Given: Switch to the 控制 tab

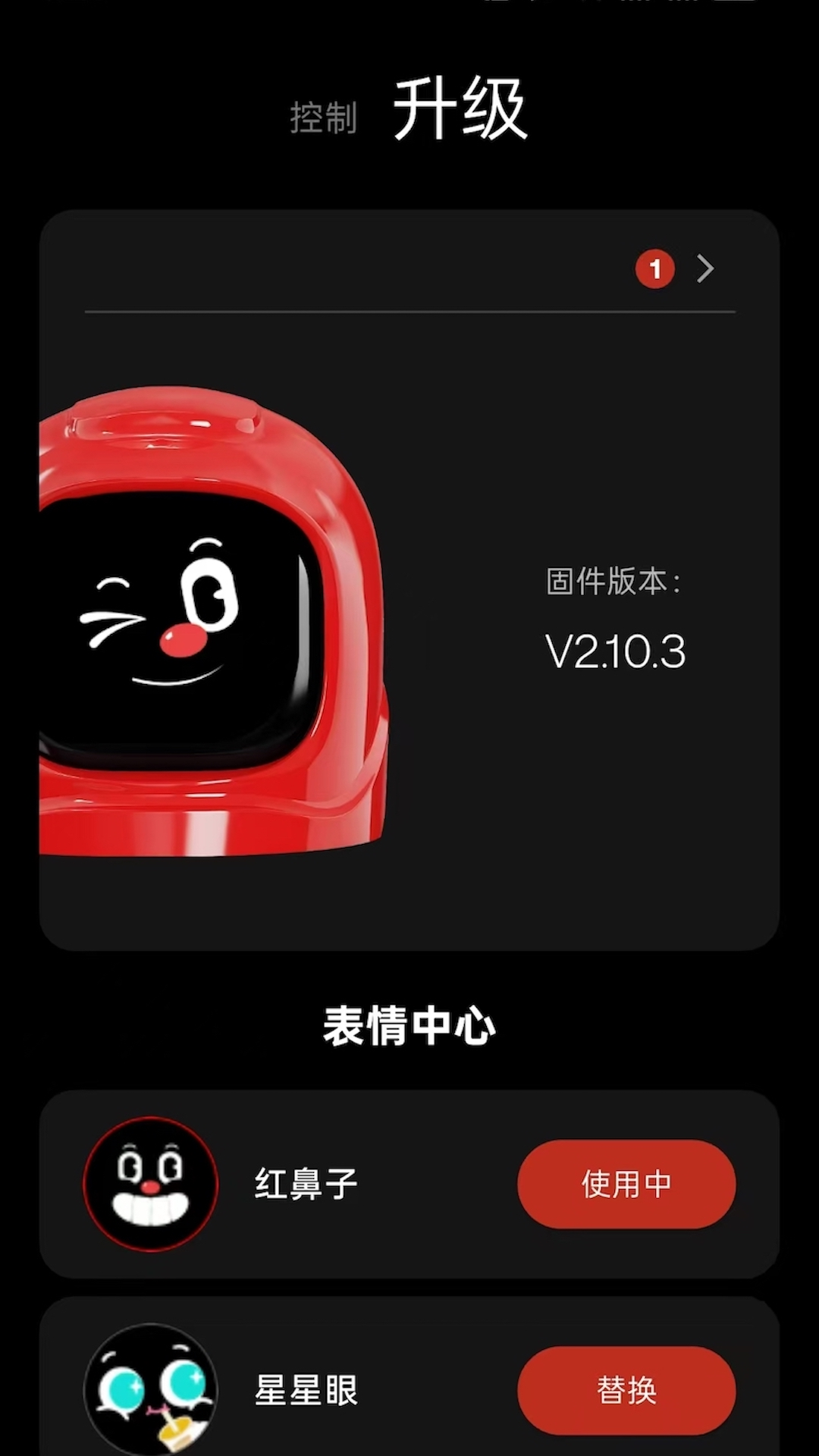Looking at the screenshot, I should coord(323,118).
